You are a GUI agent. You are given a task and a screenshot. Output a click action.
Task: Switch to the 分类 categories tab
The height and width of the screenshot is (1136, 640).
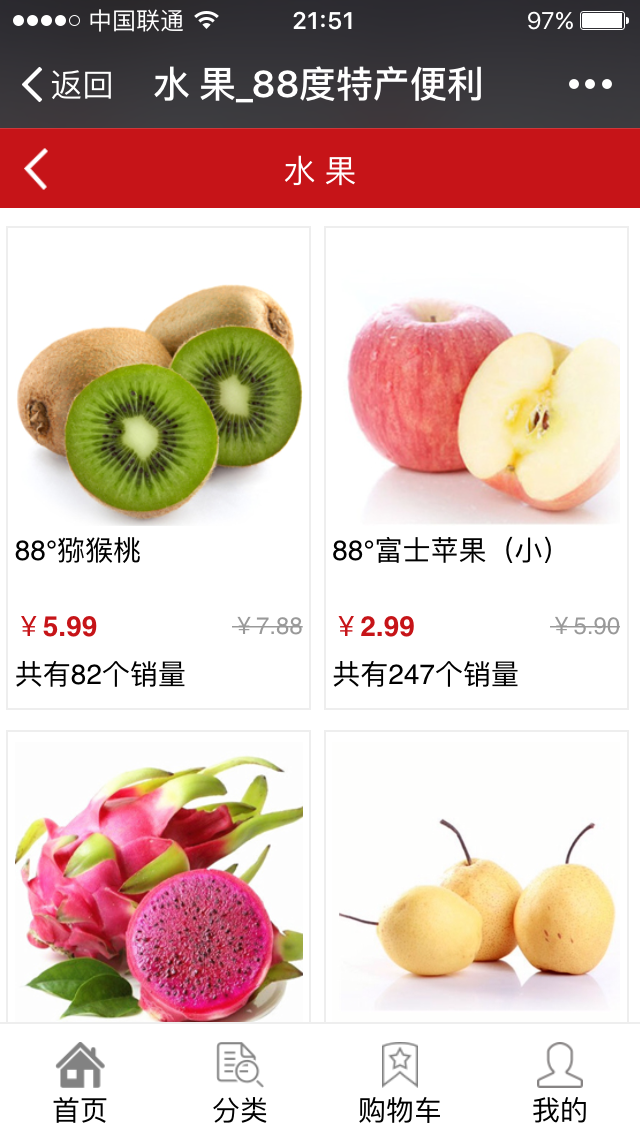(x=240, y=1081)
